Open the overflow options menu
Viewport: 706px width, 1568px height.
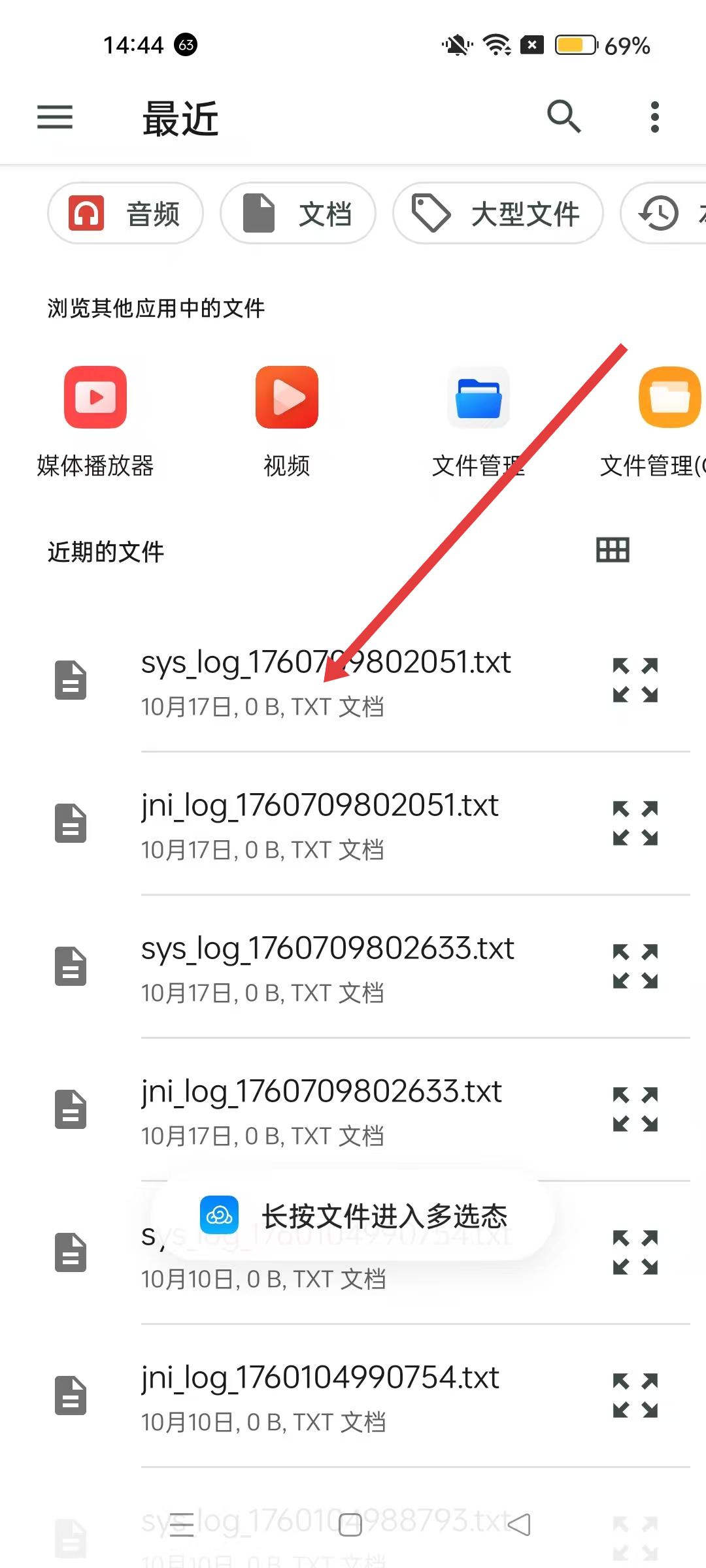654,118
